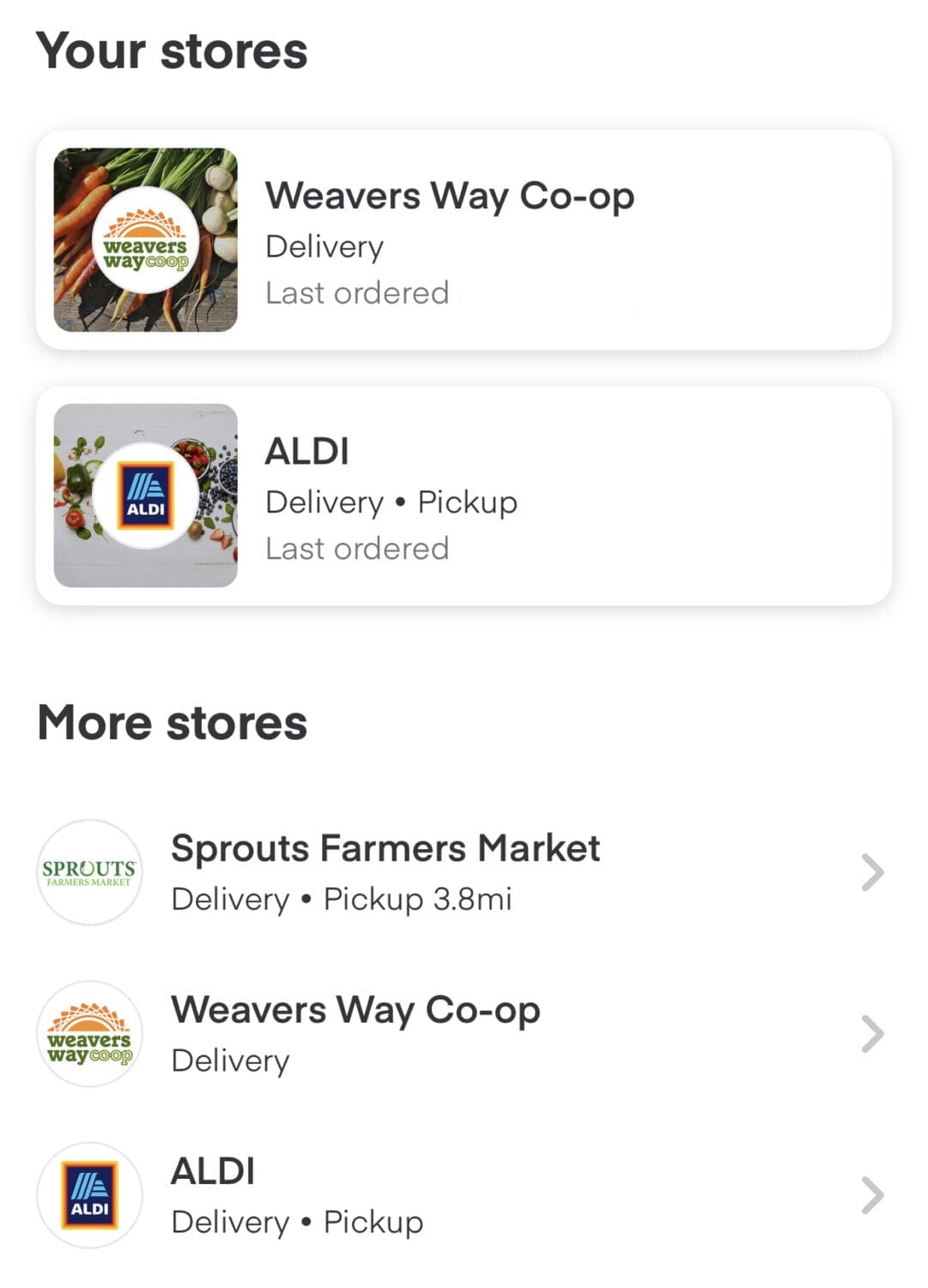
Task: Select Weavers Way Co-op in More stores
Action: pyautogui.click(x=355, y=1011)
